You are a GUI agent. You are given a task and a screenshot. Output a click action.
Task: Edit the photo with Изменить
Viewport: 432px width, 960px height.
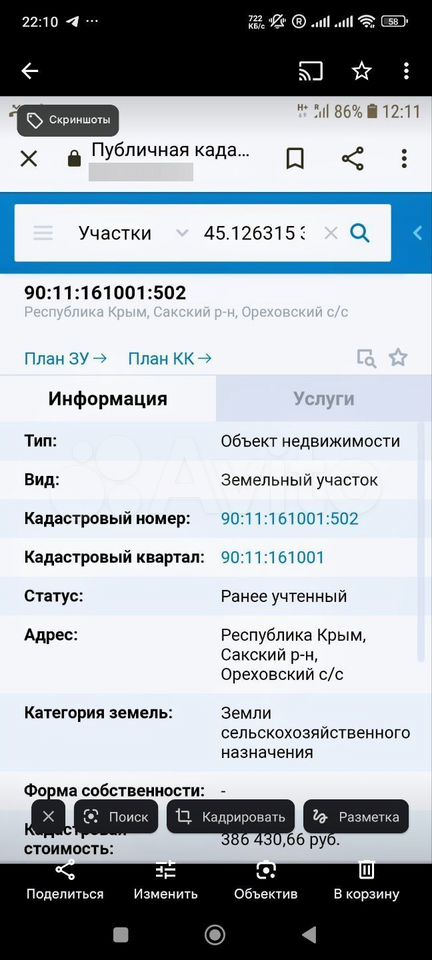tap(166, 881)
